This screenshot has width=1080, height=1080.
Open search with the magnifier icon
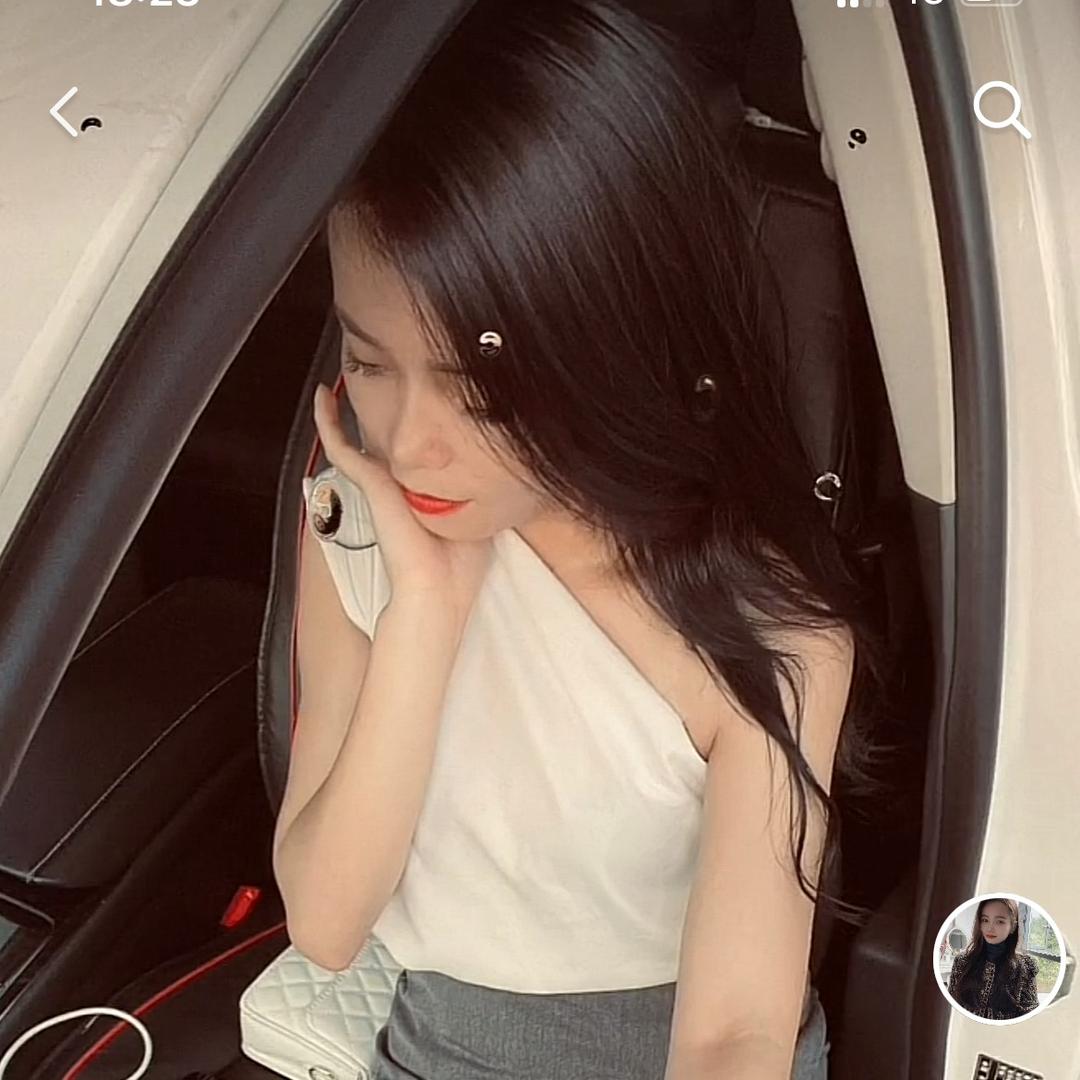point(1000,109)
